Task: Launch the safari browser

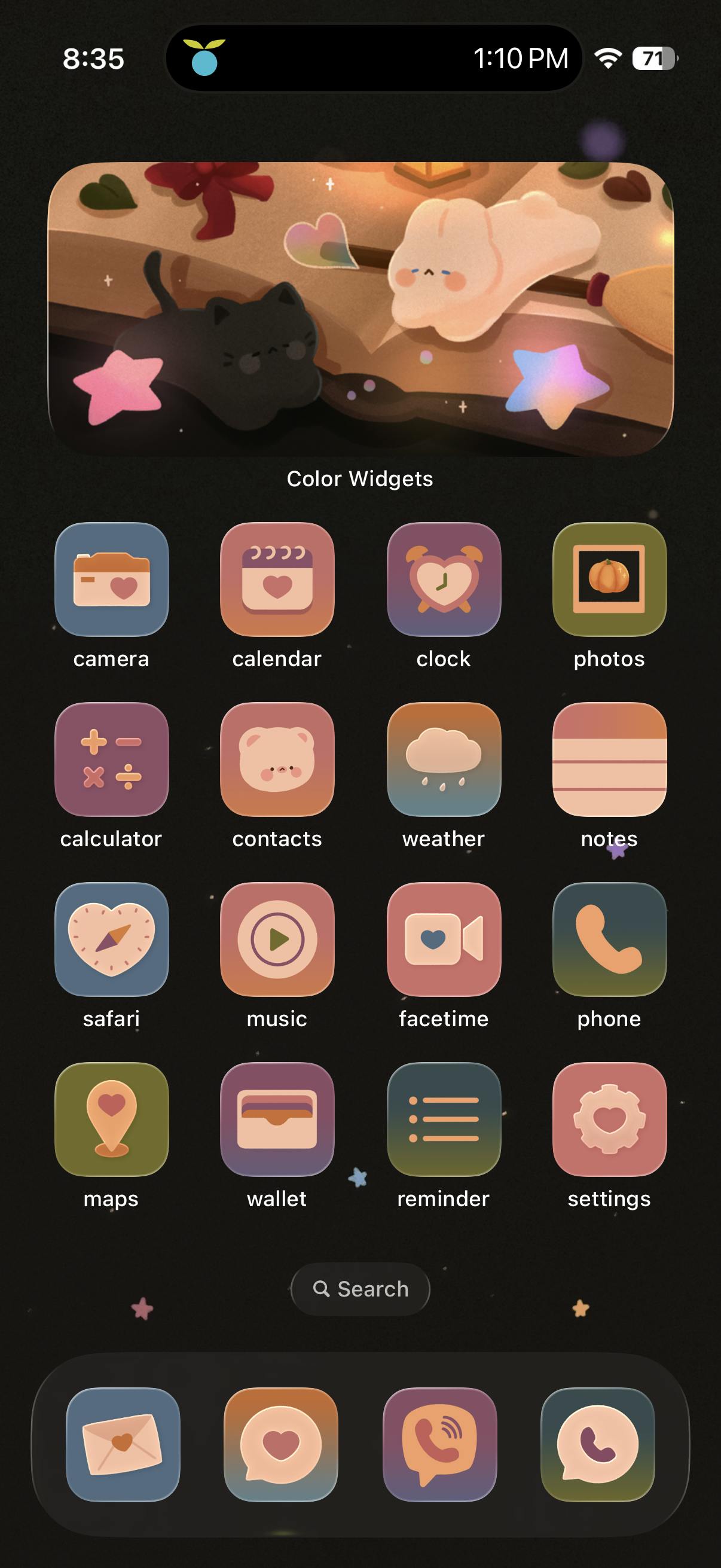Action: click(111, 939)
